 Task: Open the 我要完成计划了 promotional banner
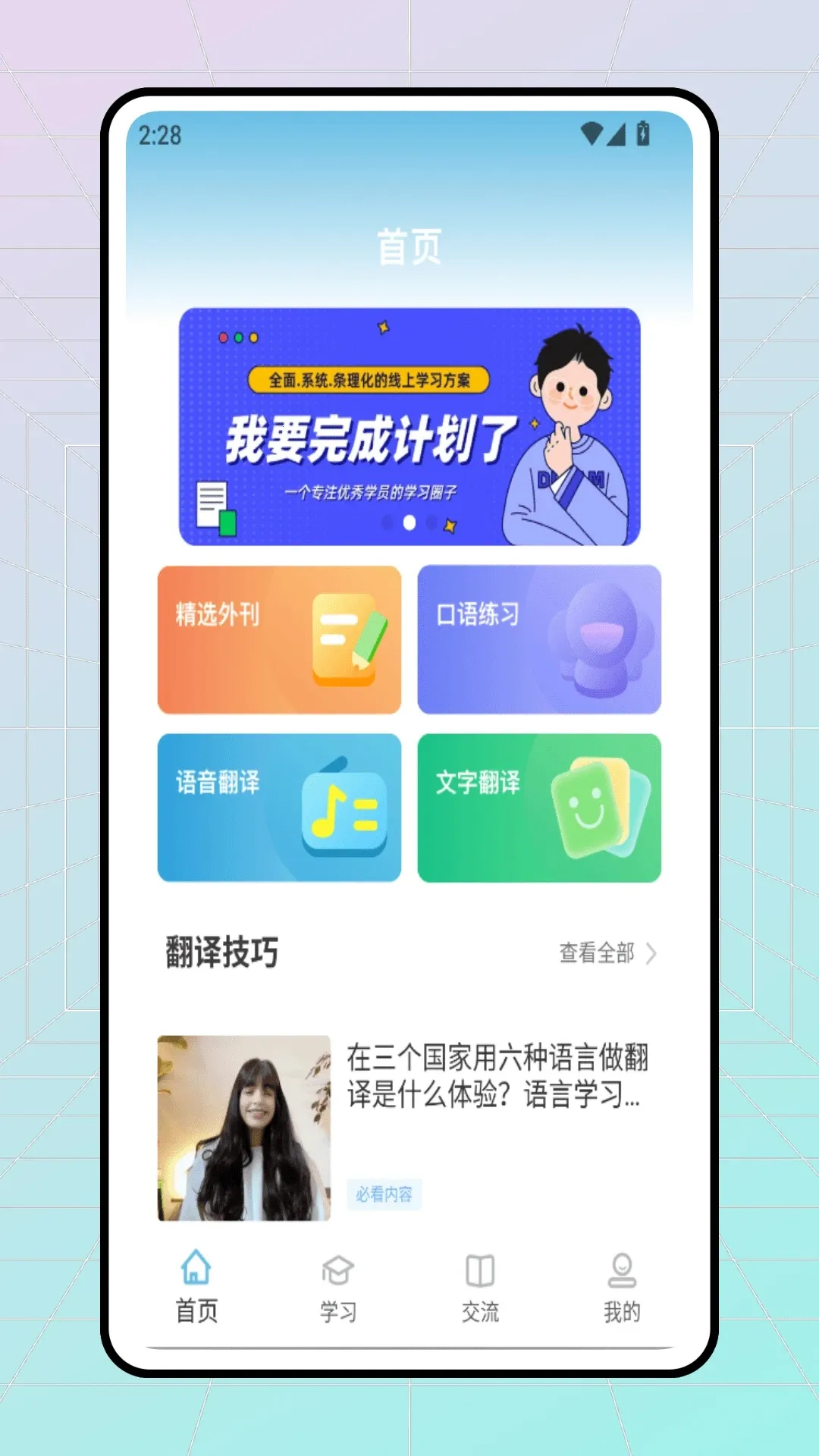[412, 423]
